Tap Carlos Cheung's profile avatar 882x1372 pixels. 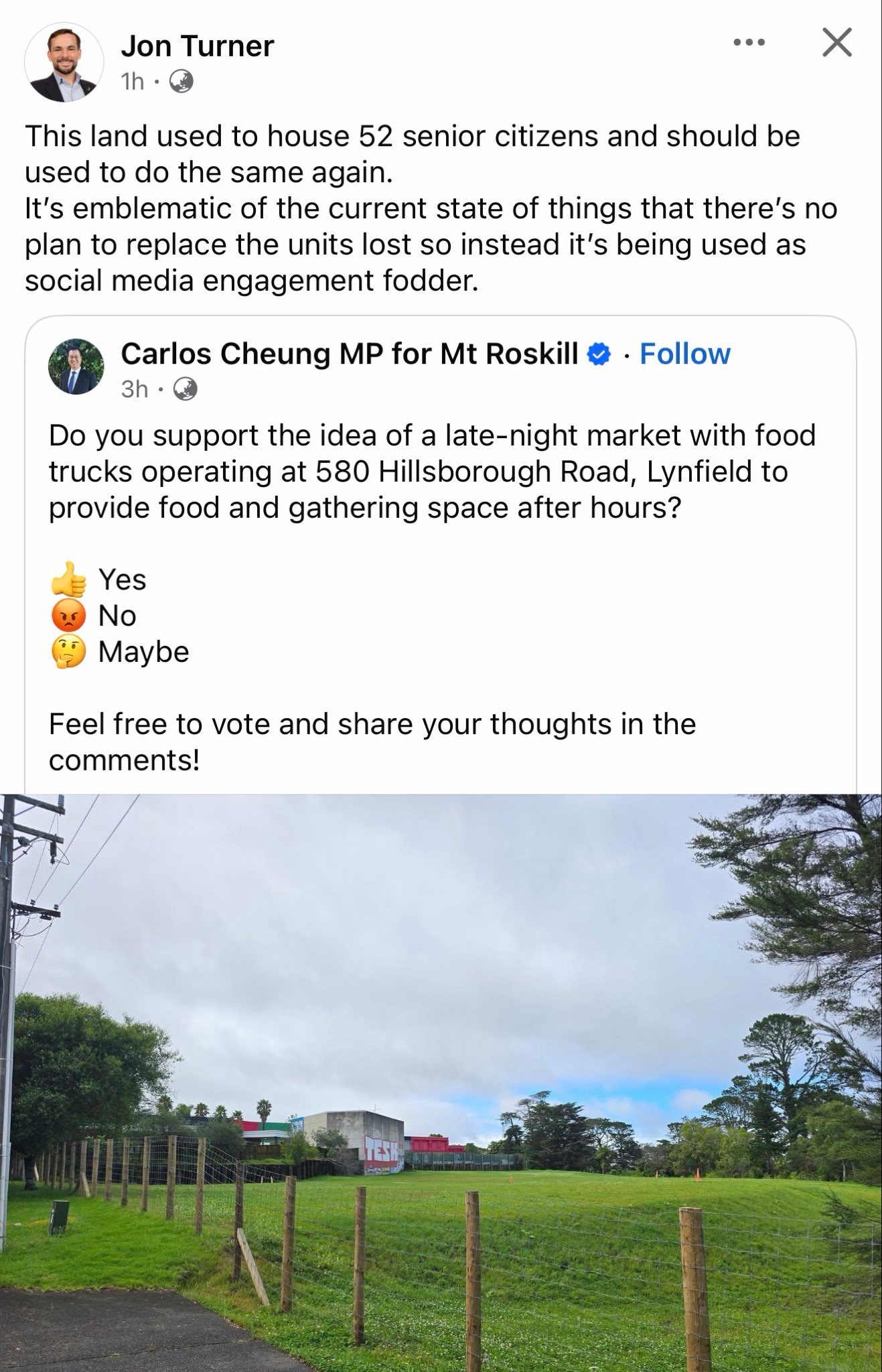(x=76, y=366)
